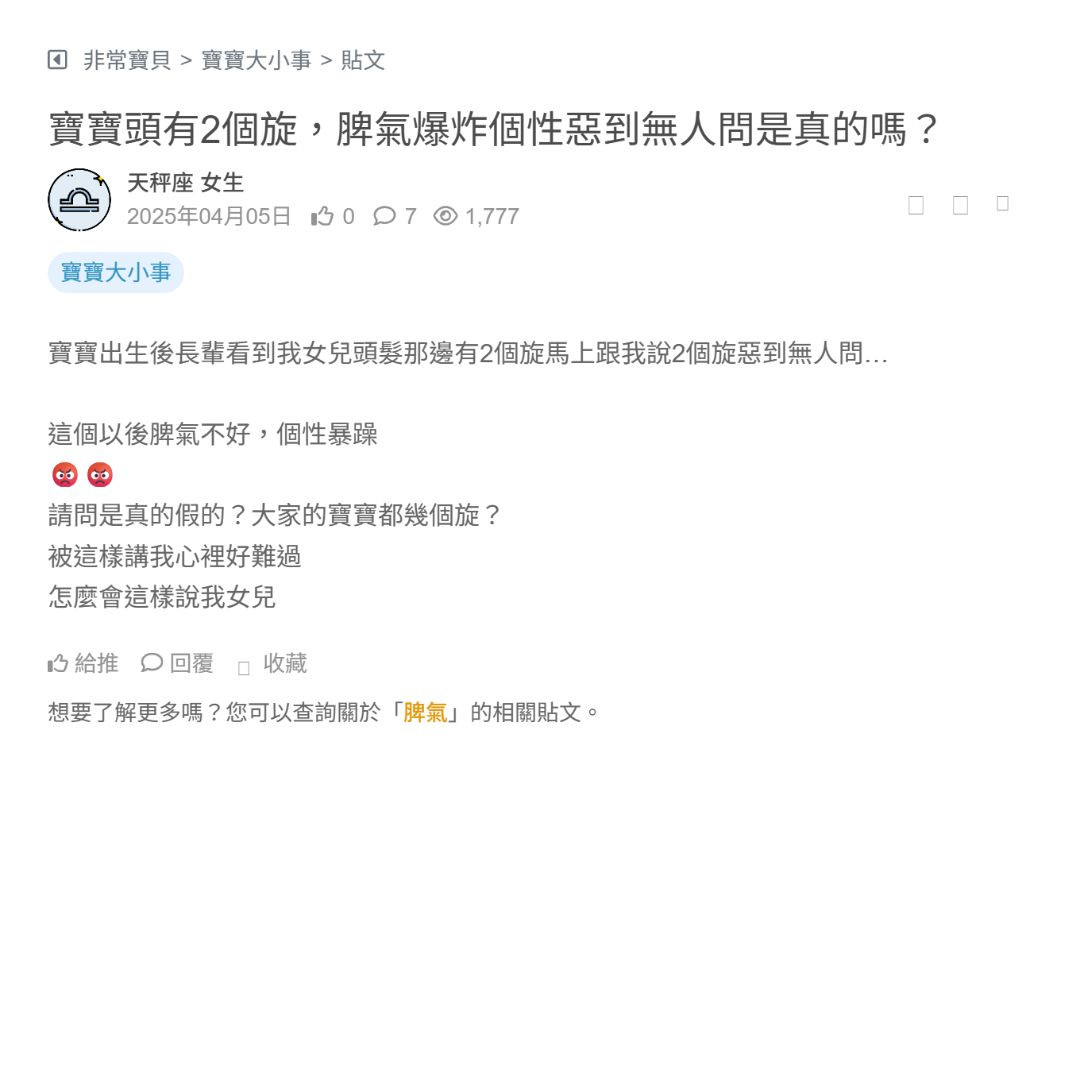Open the 脾氣 related posts link
The height and width of the screenshot is (1080, 1080).
coord(425,713)
